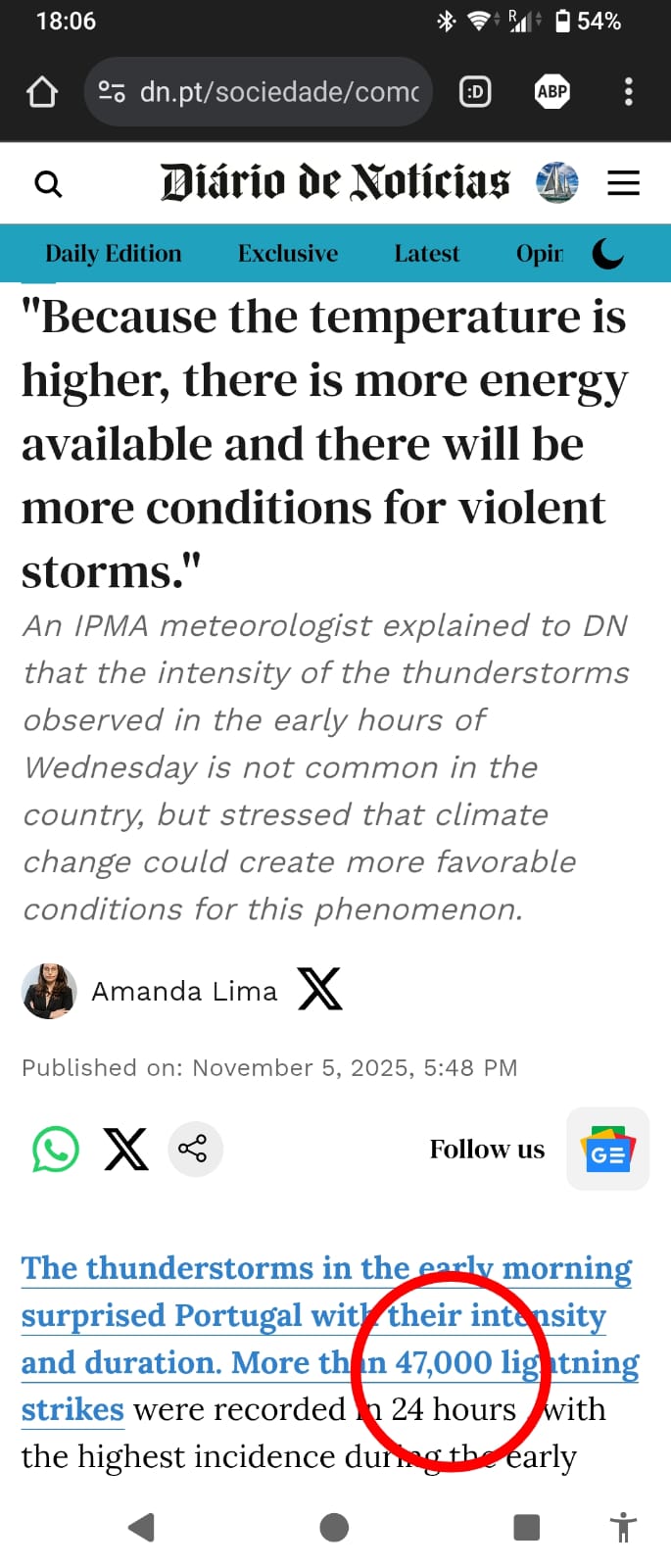The image size is (671, 1568).
Task: Open the browser home page
Action: (42, 92)
